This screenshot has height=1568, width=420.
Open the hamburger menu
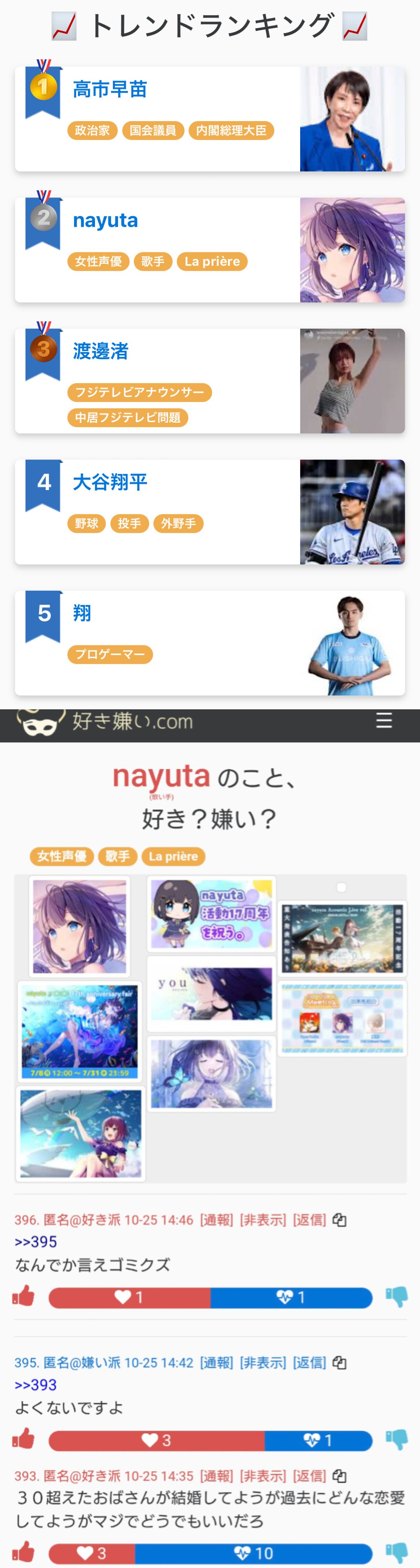[x=384, y=721]
